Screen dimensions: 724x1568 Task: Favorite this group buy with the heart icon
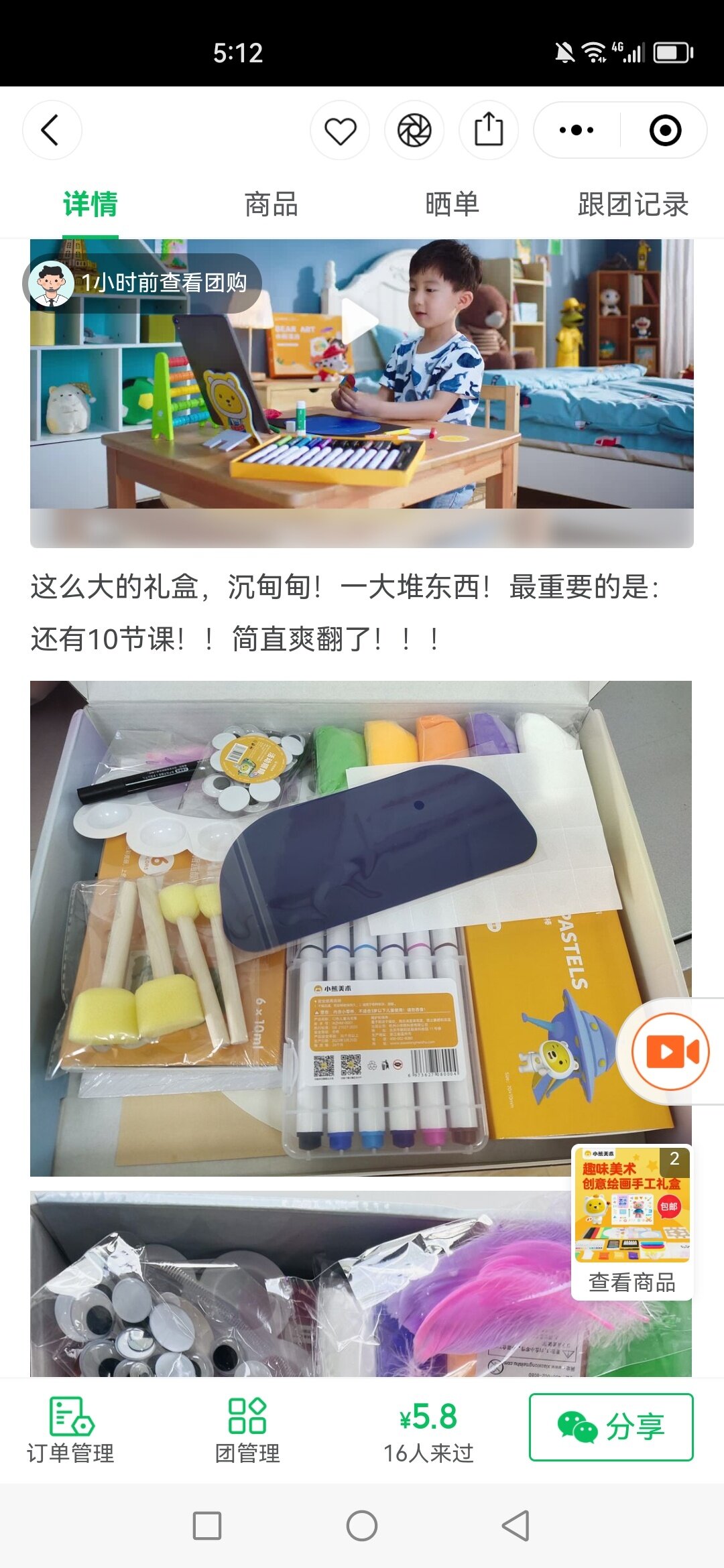click(340, 130)
